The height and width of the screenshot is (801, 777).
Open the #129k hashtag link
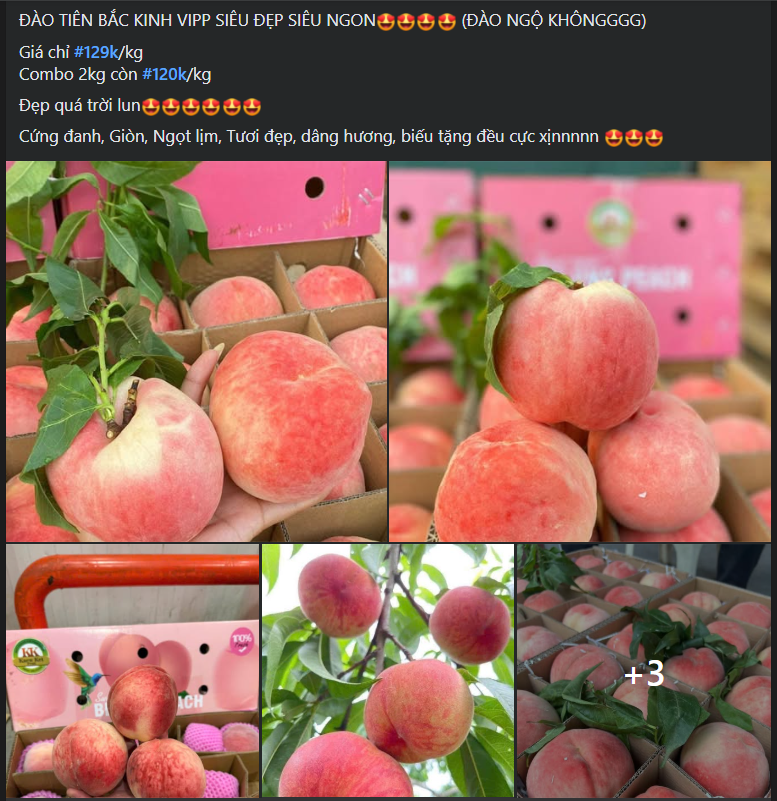pos(96,52)
